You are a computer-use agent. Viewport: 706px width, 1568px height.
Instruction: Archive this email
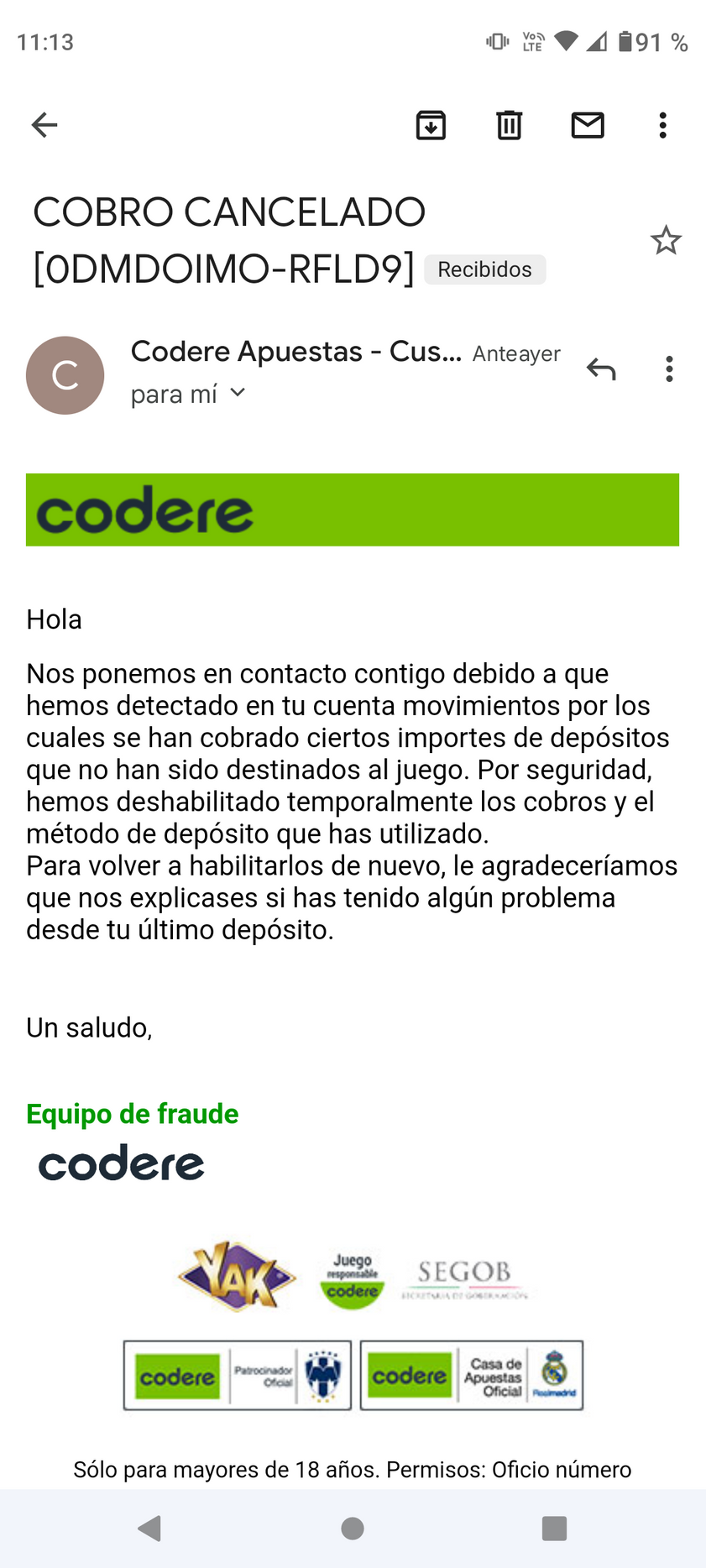click(431, 125)
